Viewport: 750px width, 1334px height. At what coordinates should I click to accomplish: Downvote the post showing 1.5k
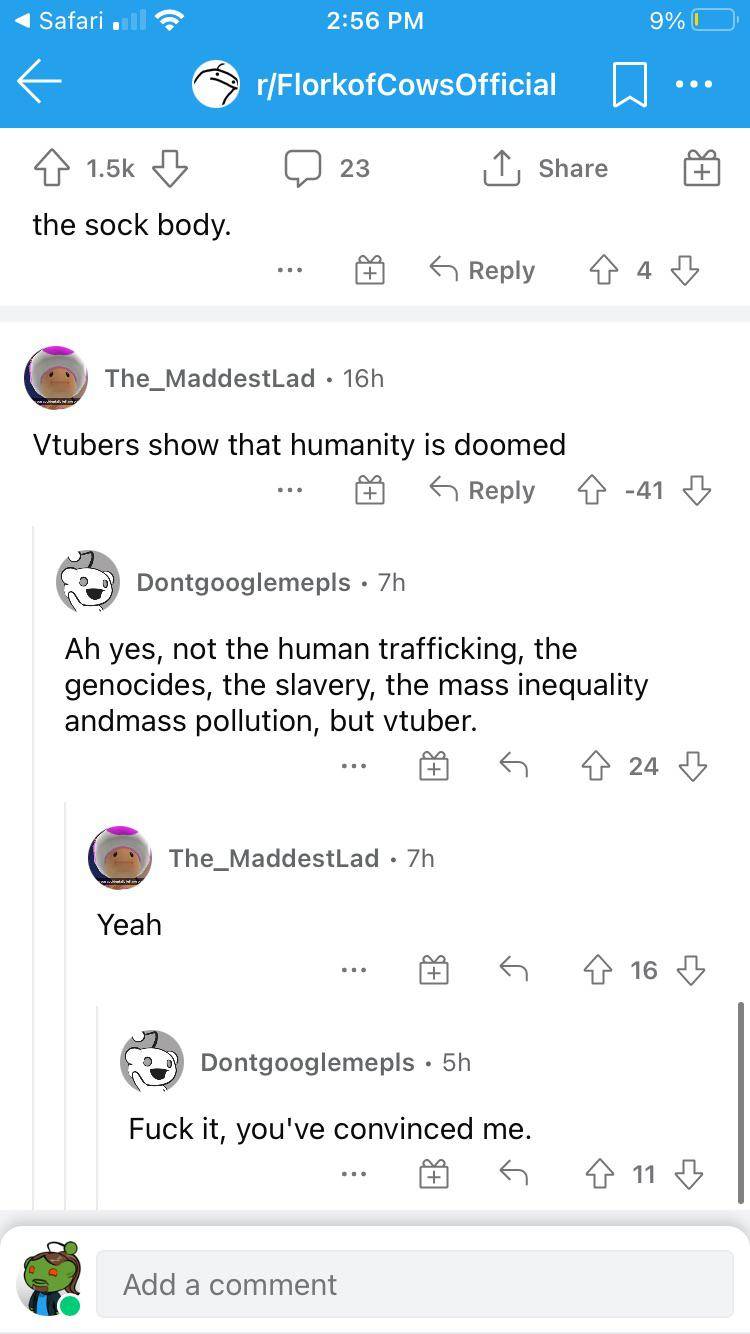click(x=169, y=168)
